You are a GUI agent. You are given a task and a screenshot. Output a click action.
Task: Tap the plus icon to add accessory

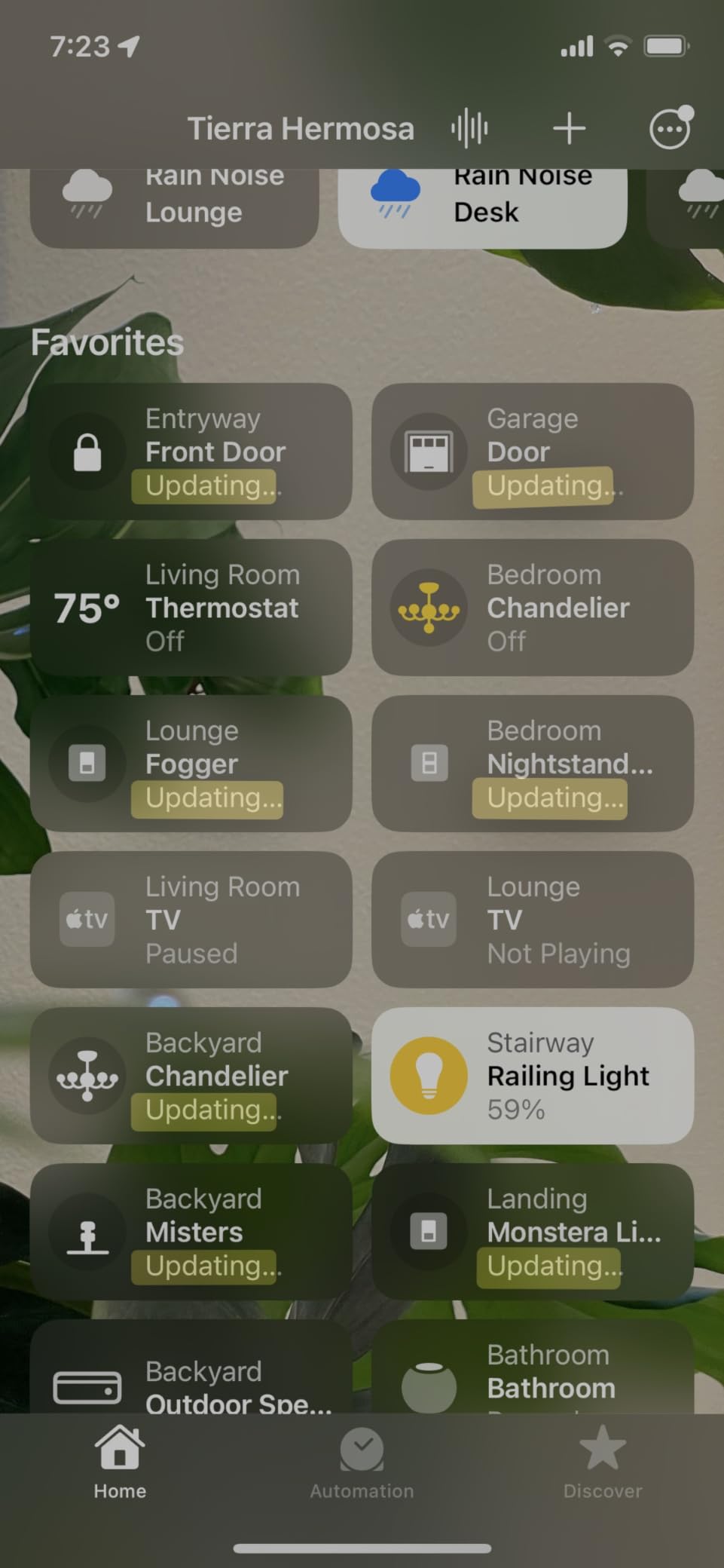(x=569, y=128)
